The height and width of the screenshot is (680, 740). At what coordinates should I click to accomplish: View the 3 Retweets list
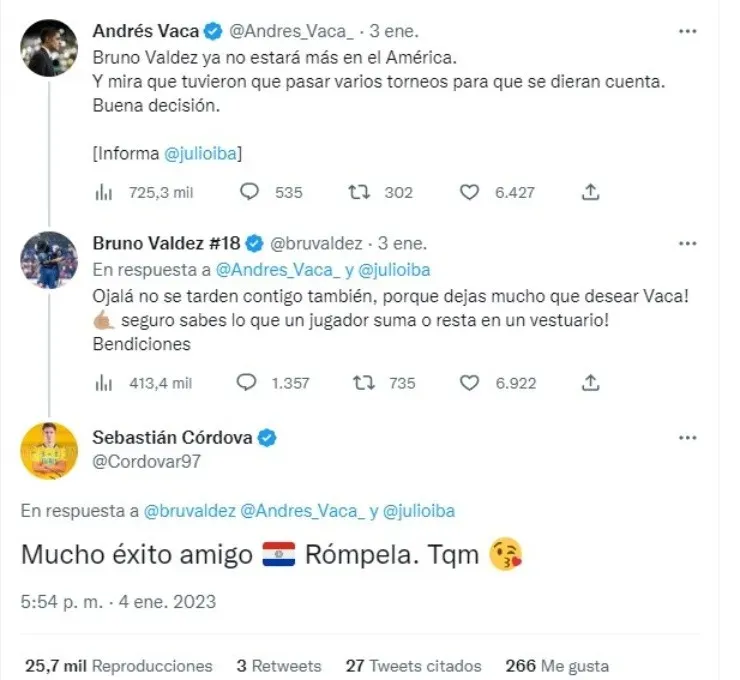[x=278, y=665]
